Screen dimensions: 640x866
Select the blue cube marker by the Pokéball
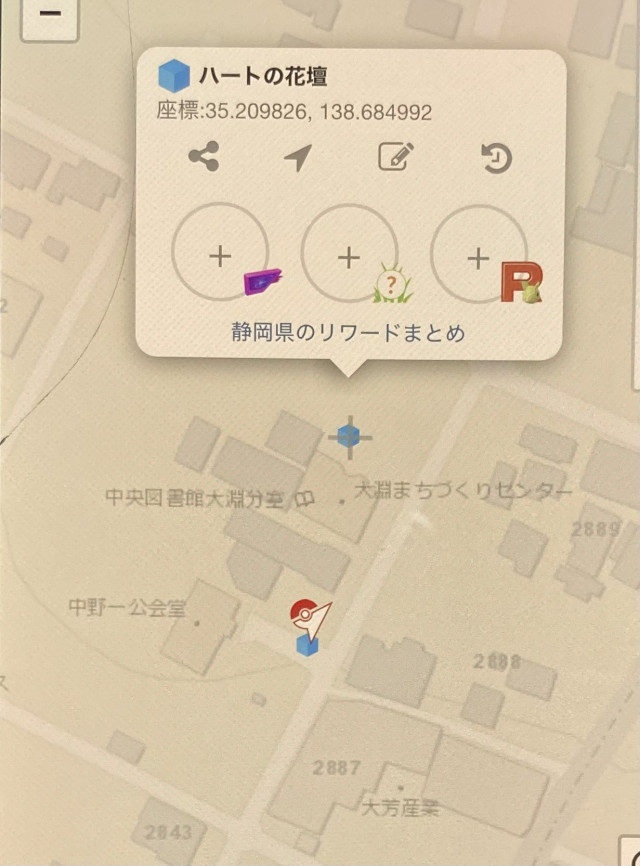(x=308, y=646)
